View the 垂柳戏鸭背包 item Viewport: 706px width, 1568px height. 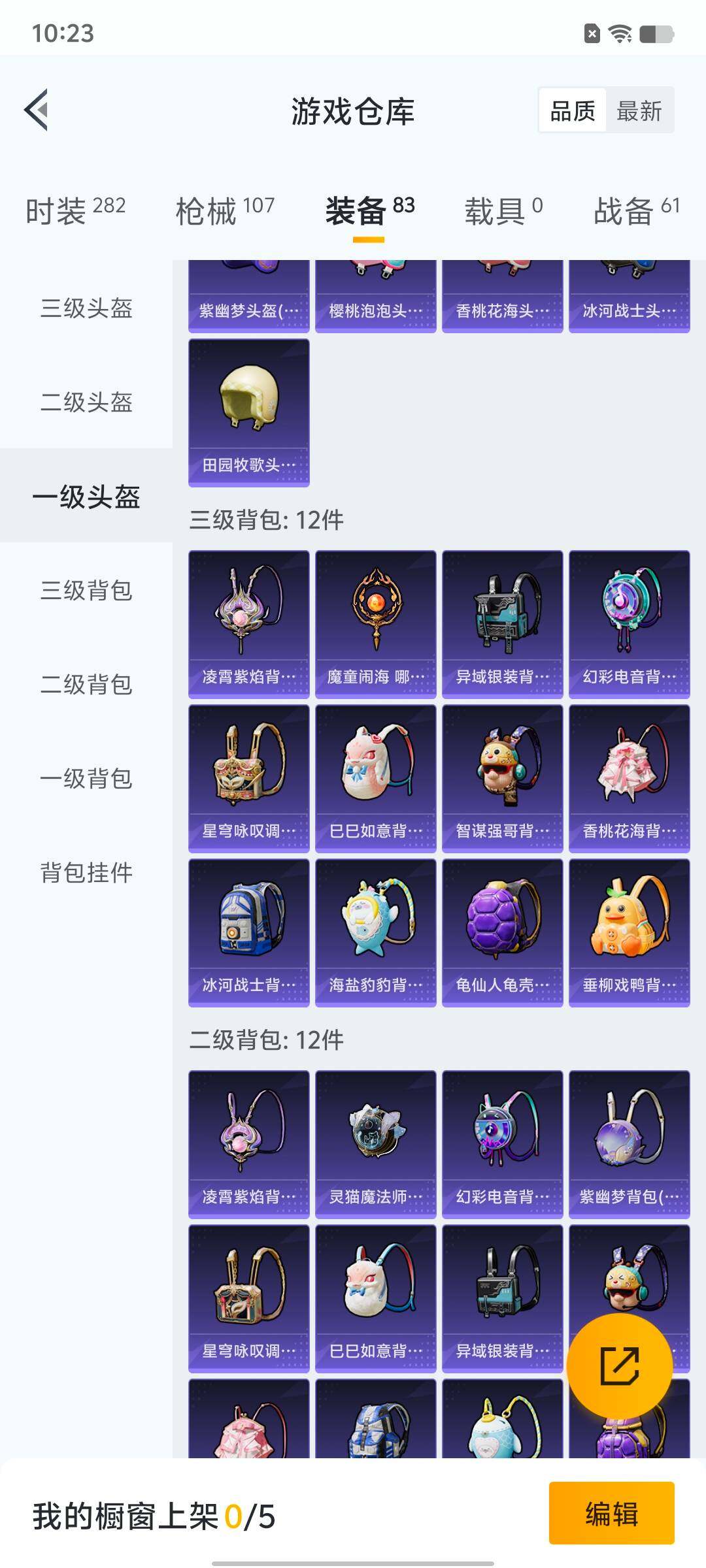[629, 932]
